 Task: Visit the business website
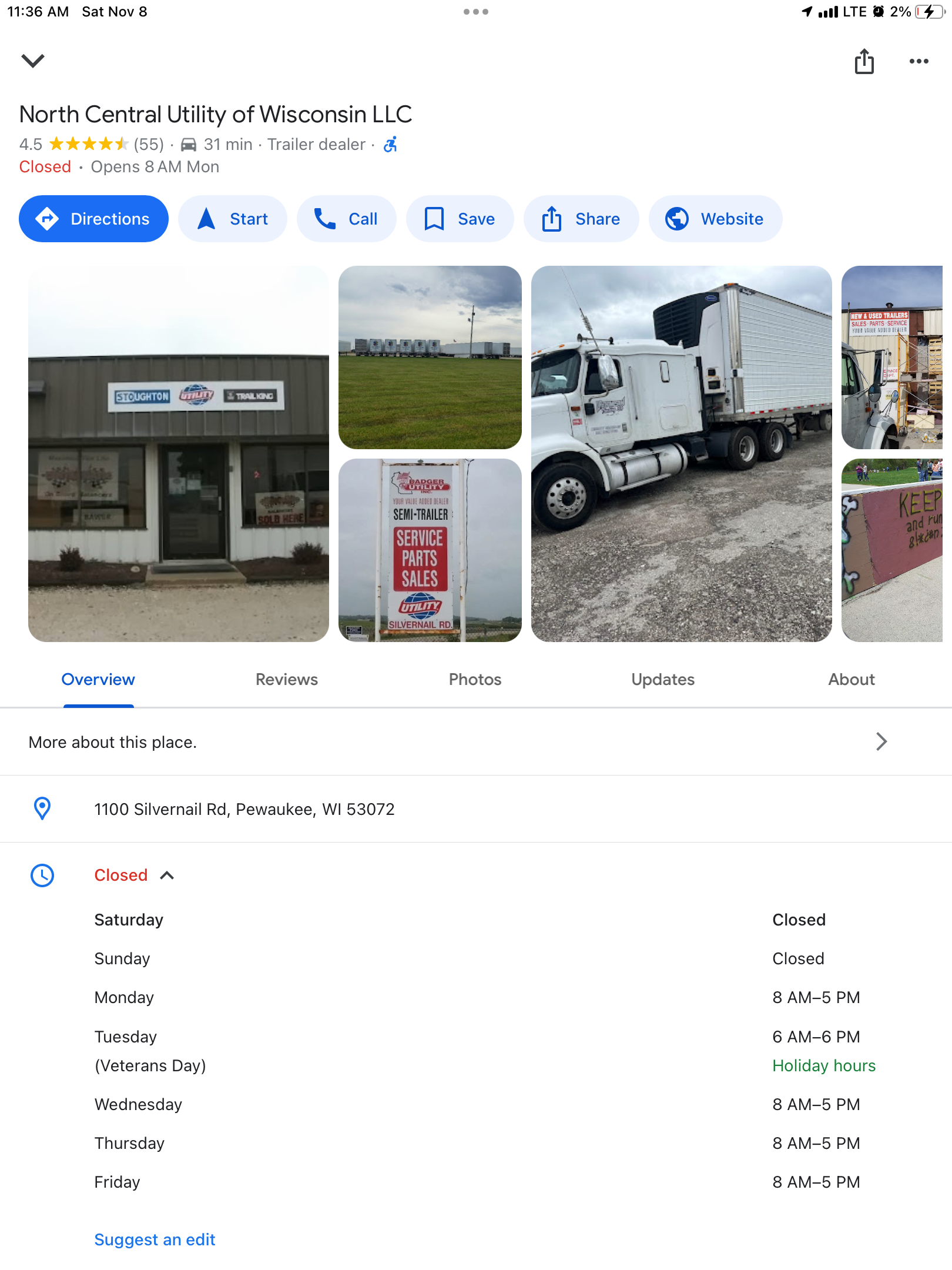click(x=715, y=219)
